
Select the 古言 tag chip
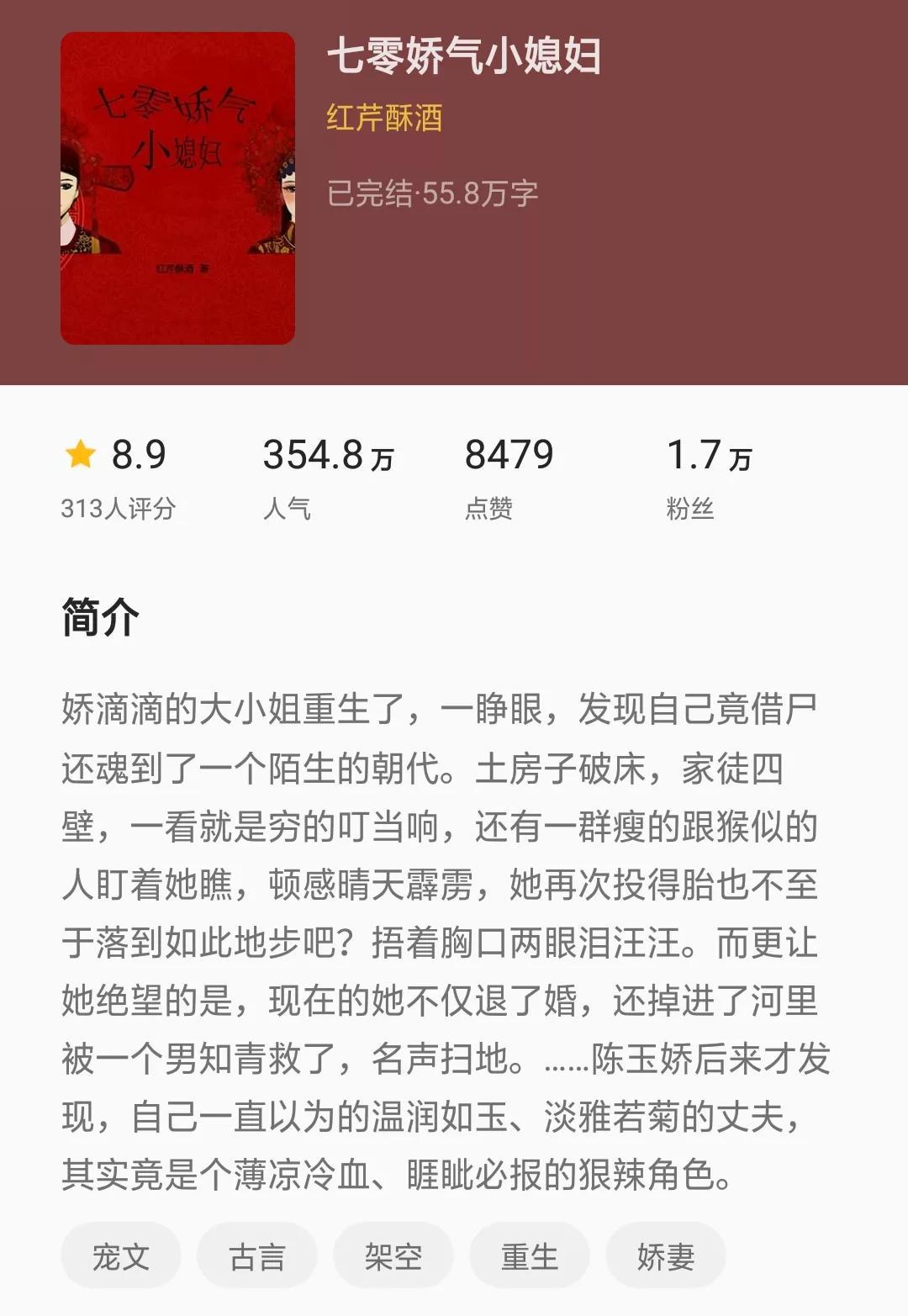pyautogui.click(x=257, y=1256)
